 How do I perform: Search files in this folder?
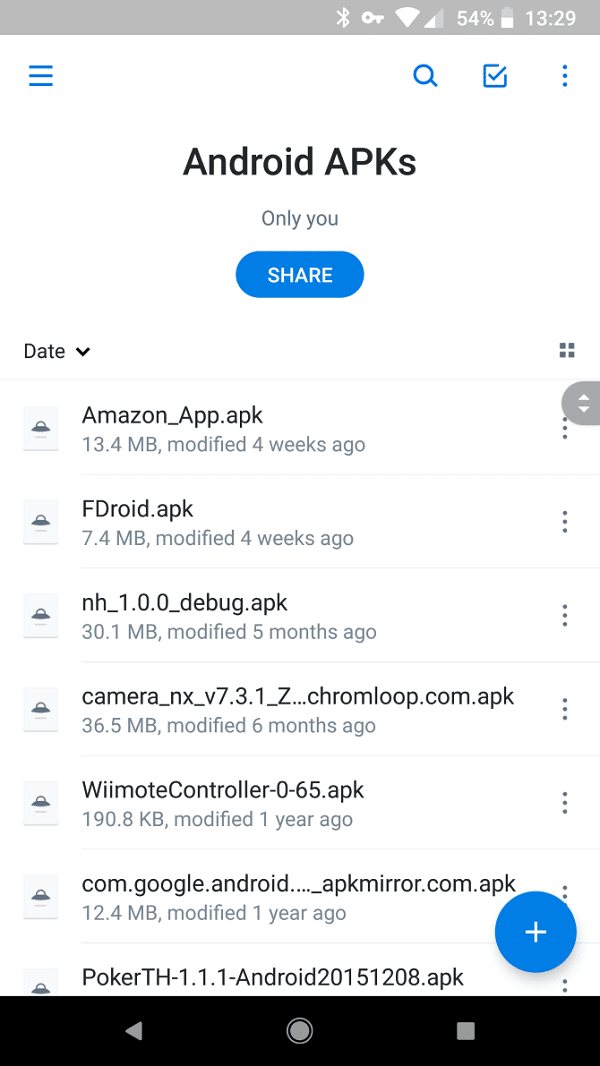tap(425, 76)
